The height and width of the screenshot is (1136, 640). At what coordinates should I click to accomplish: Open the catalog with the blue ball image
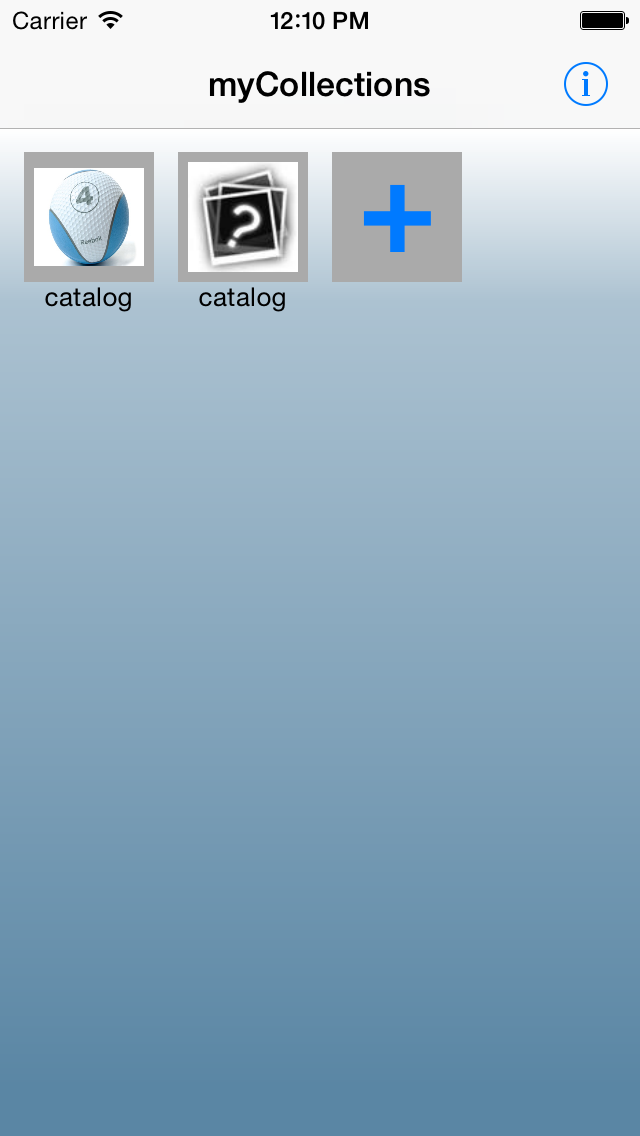coord(89,217)
